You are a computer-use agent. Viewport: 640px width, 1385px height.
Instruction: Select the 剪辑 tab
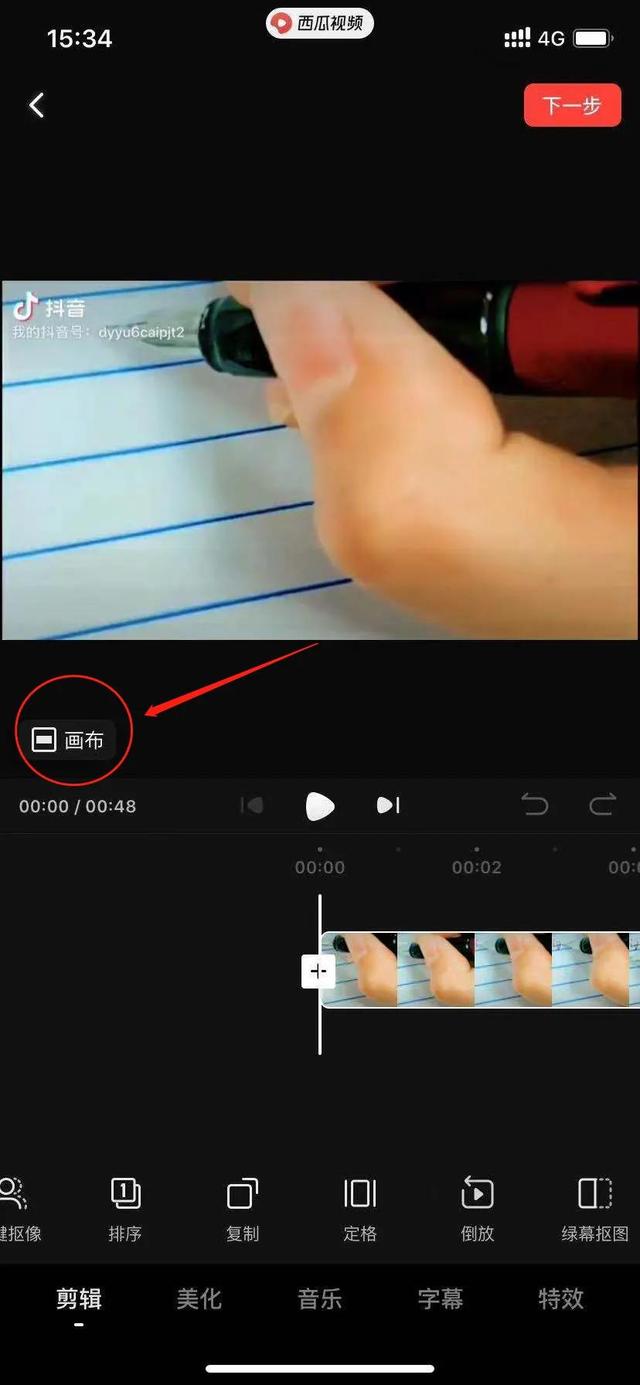pyautogui.click(x=79, y=1299)
